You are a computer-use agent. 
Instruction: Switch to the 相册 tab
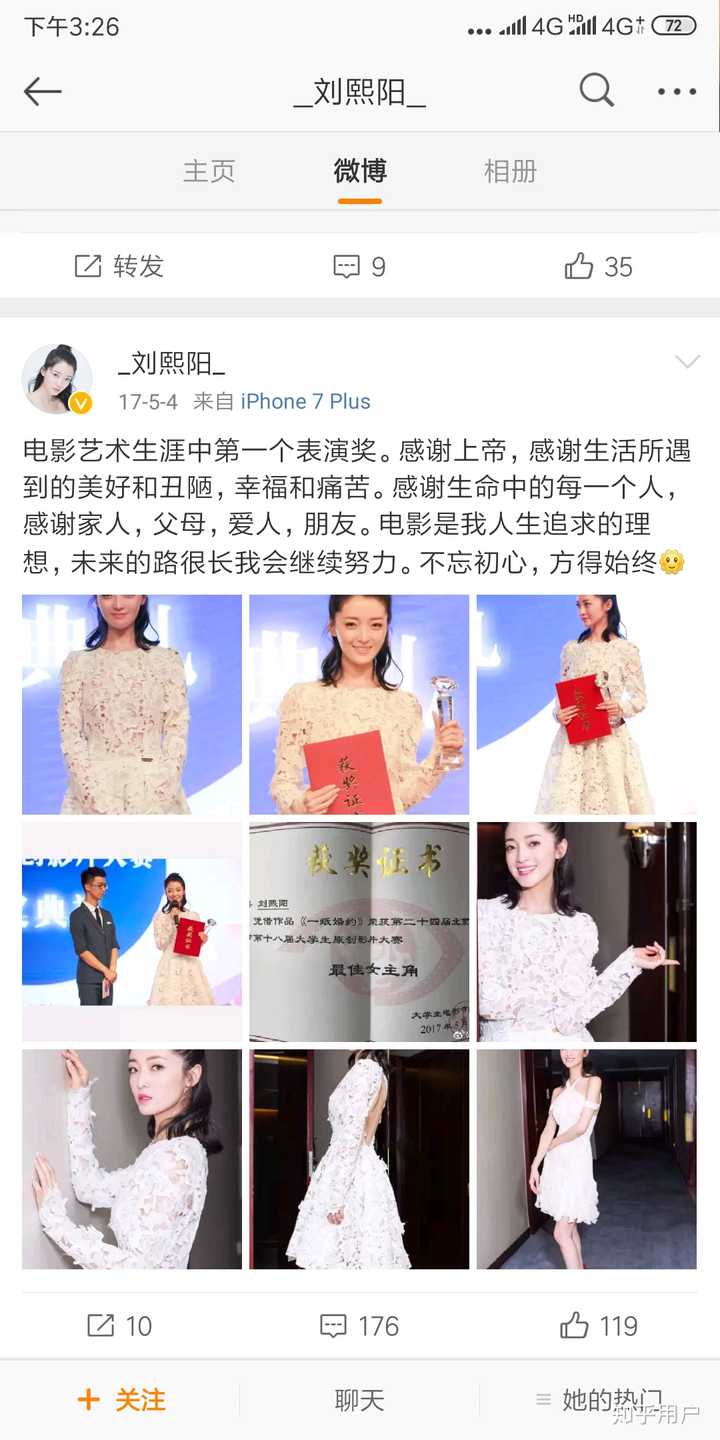tap(510, 171)
